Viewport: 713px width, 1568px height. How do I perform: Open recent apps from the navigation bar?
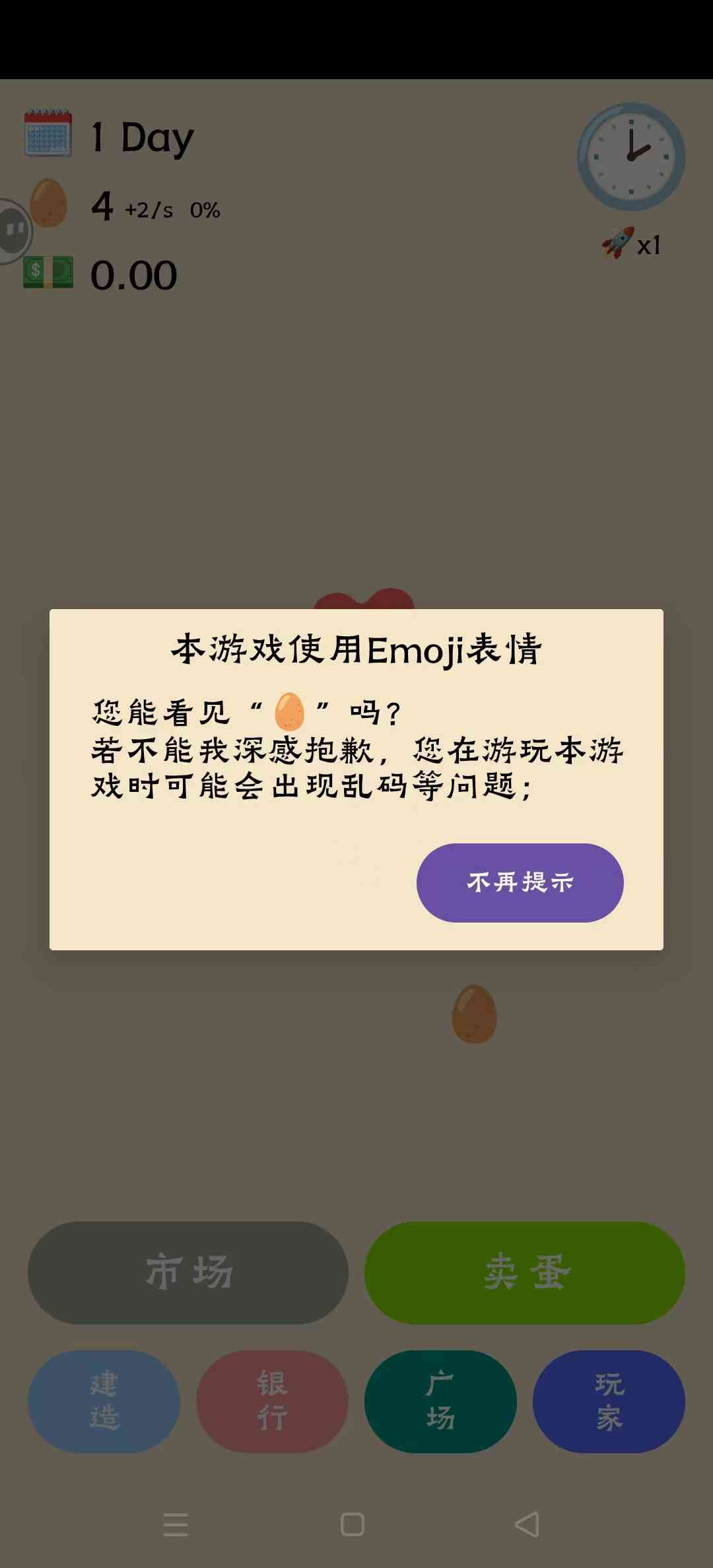tap(176, 1524)
